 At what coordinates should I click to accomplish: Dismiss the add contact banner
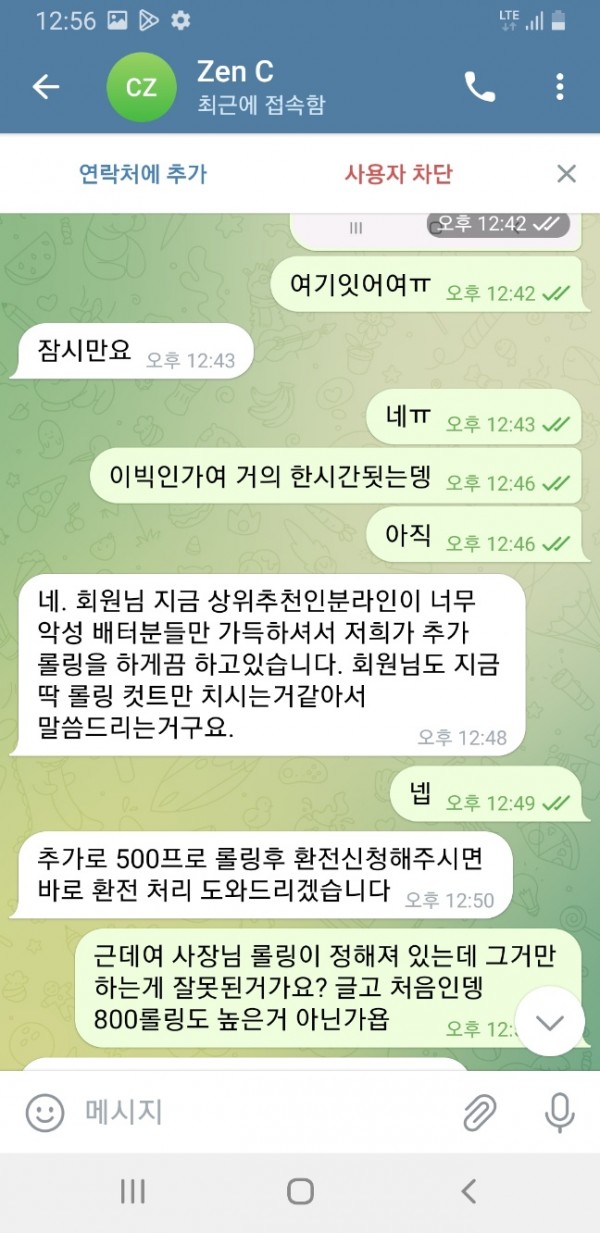coord(566,174)
